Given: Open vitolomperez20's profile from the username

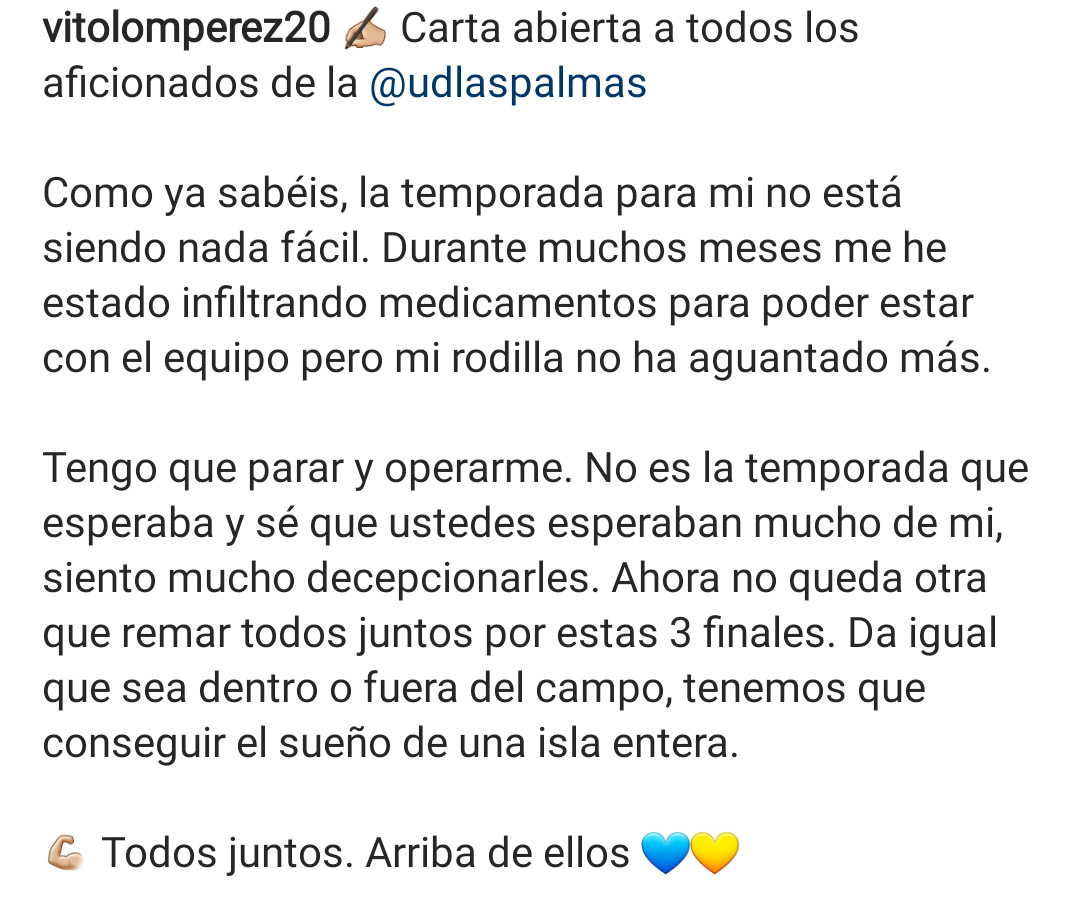Looking at the screenshot, I should coord(186,30).
